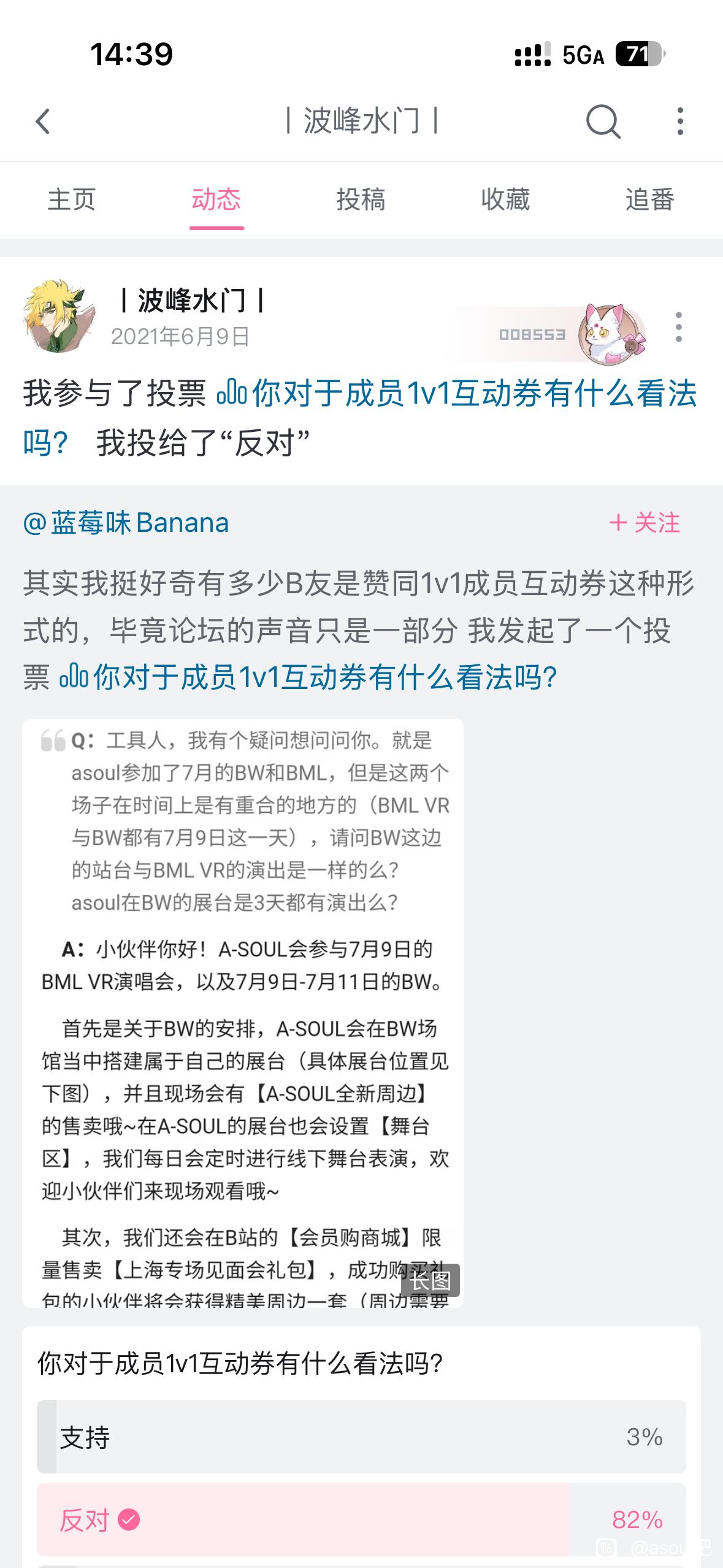Switch to the 追番 tab
This screenshot has width=723, height=1568.
650,200
